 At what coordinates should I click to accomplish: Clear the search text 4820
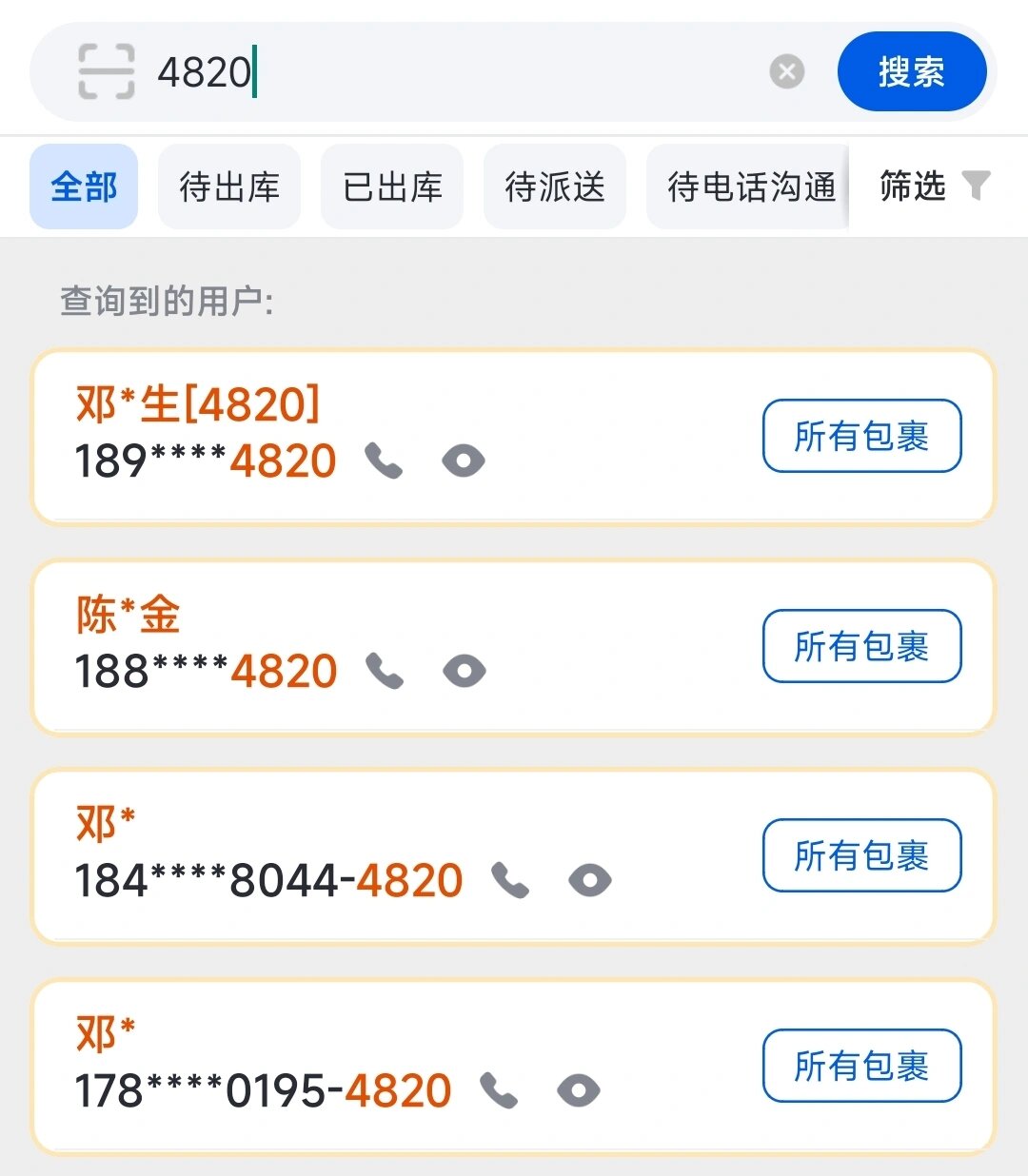[x=786, y=71]
